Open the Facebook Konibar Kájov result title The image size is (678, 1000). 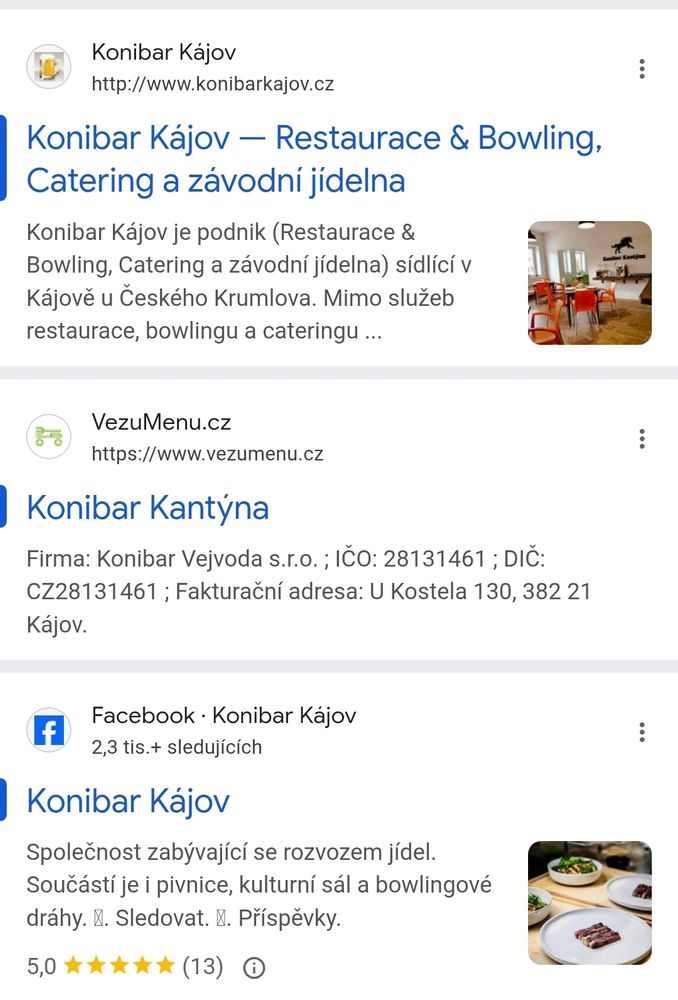(x=128, y=801)
